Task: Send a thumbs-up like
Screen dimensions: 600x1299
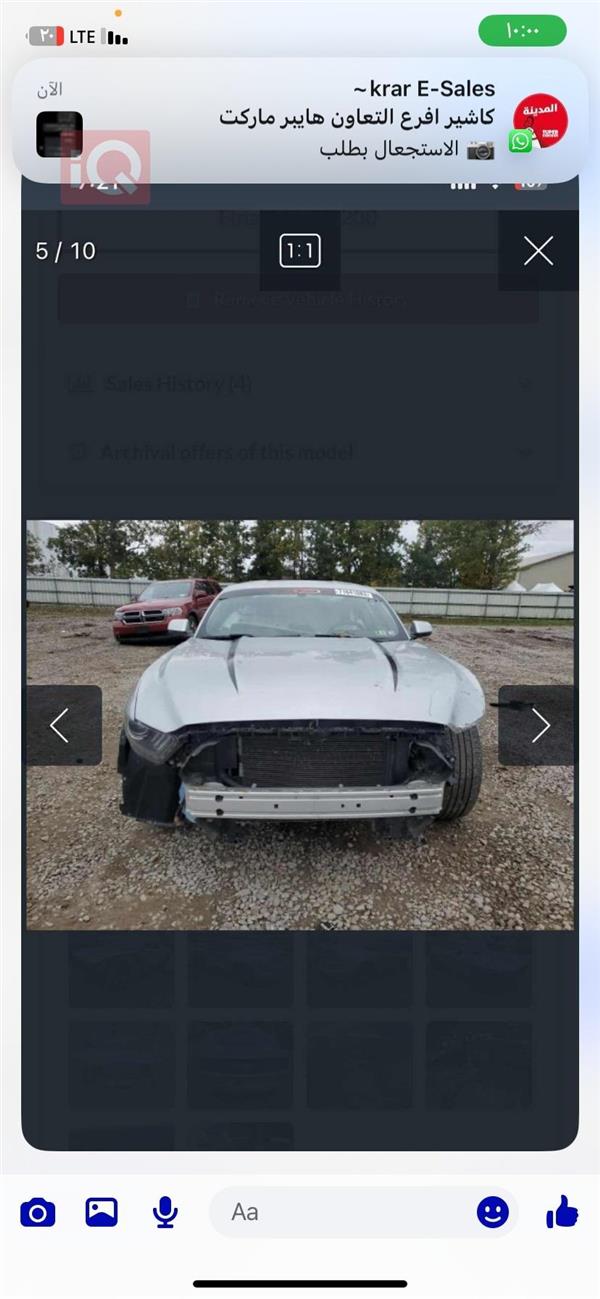Action: click(562, 1213)
